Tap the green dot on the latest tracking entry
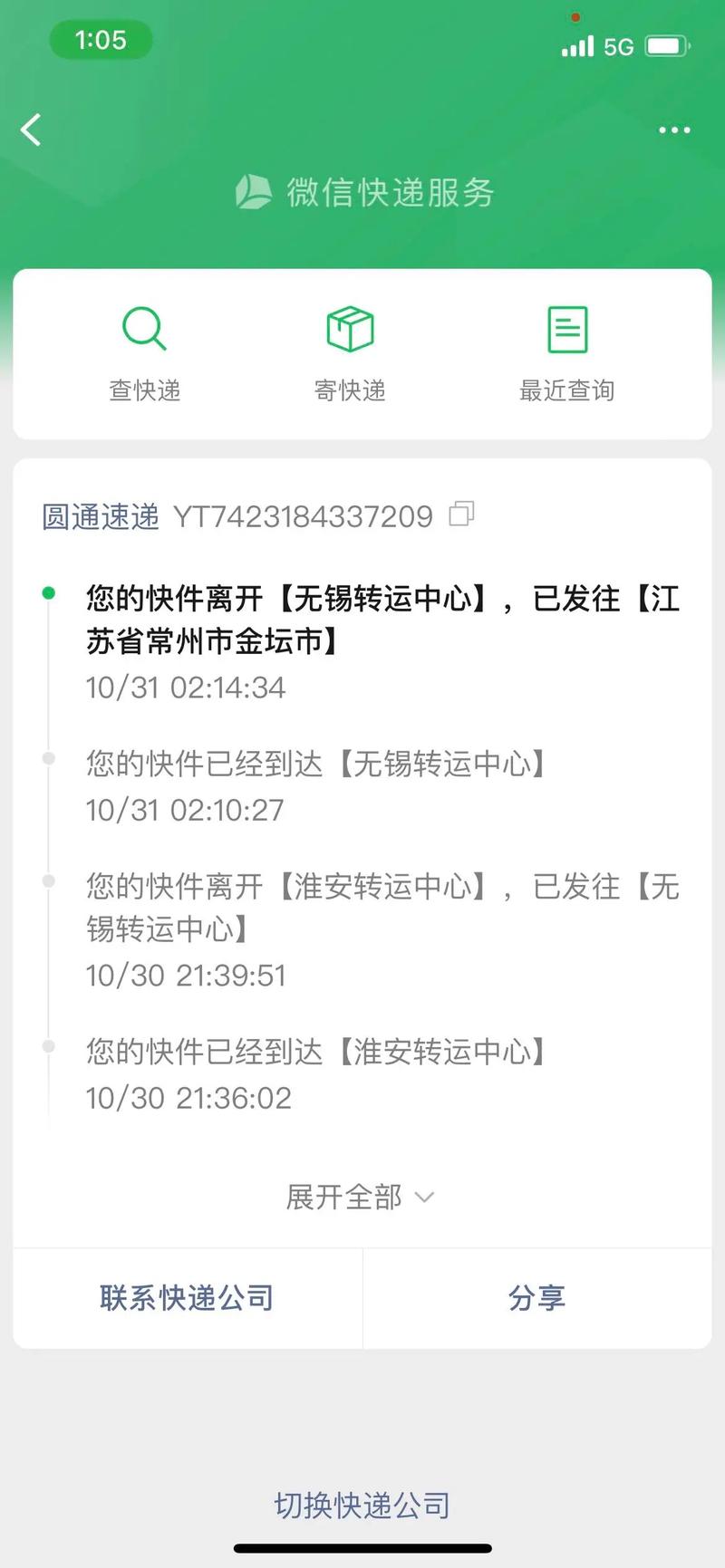725x1568 pixels. tap(47, 593)
